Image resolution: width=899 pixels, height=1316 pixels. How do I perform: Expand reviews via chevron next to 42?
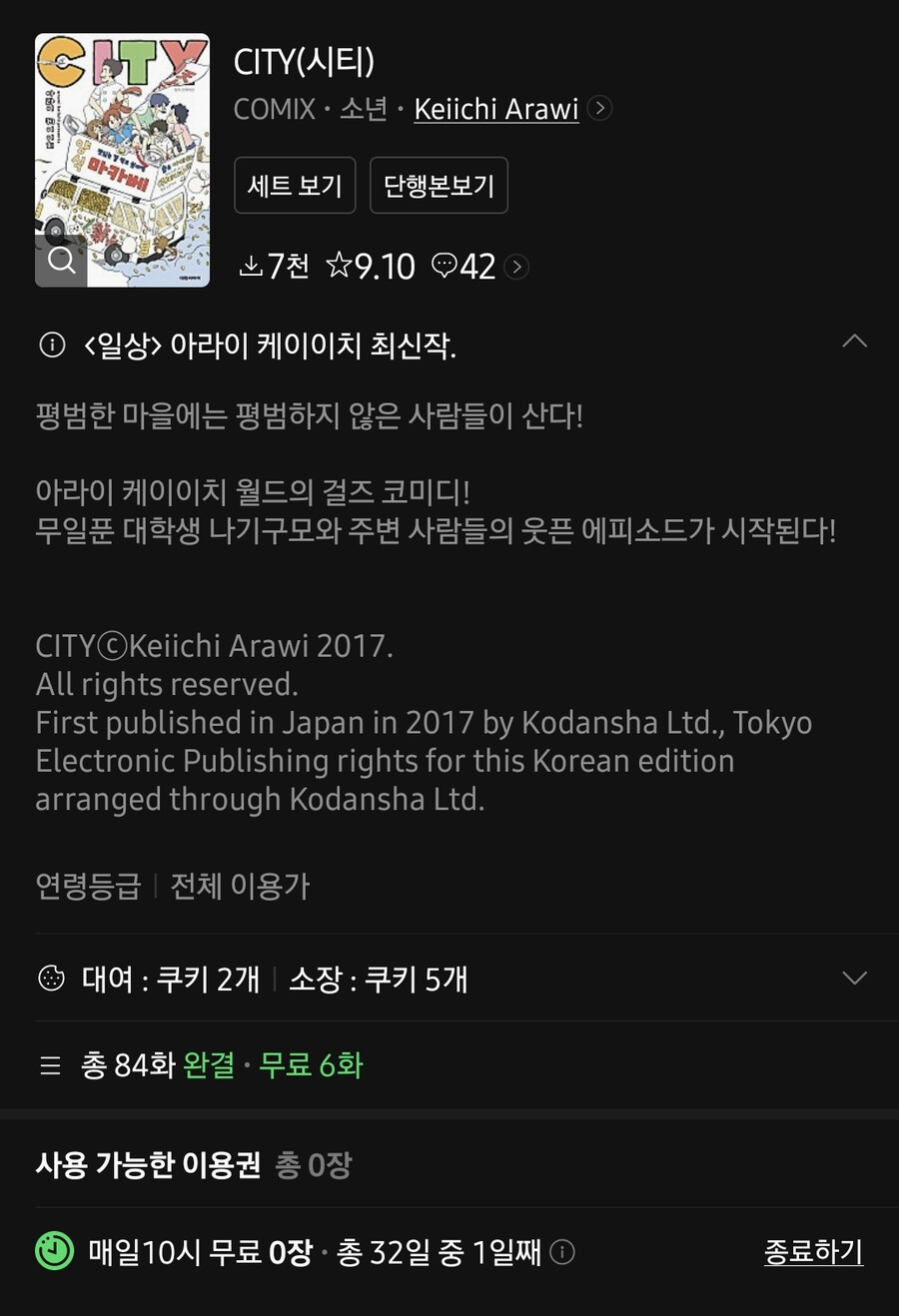tap(516, 267)
